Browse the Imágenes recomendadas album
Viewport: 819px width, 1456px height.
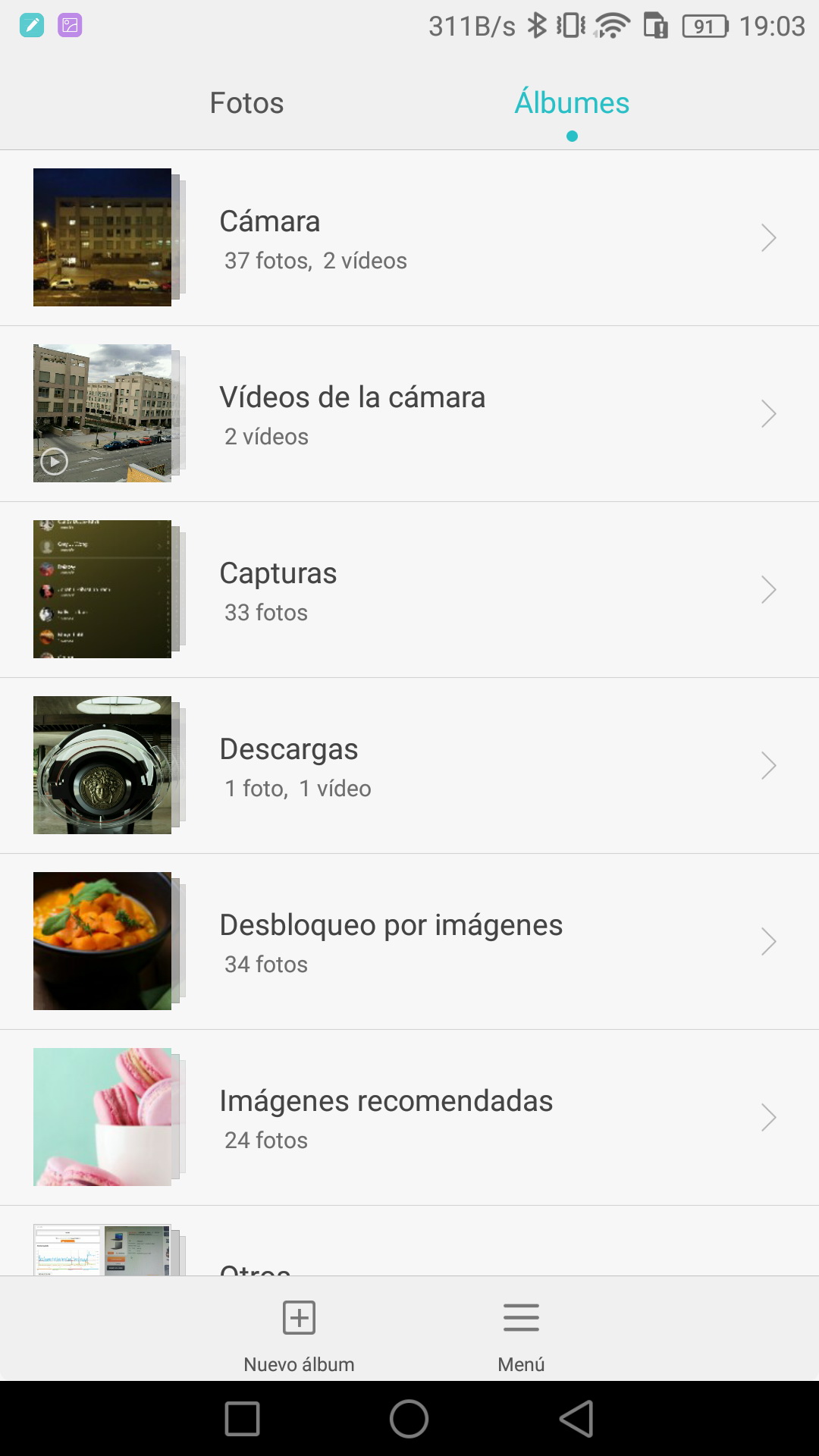[x=409, y=1118]
